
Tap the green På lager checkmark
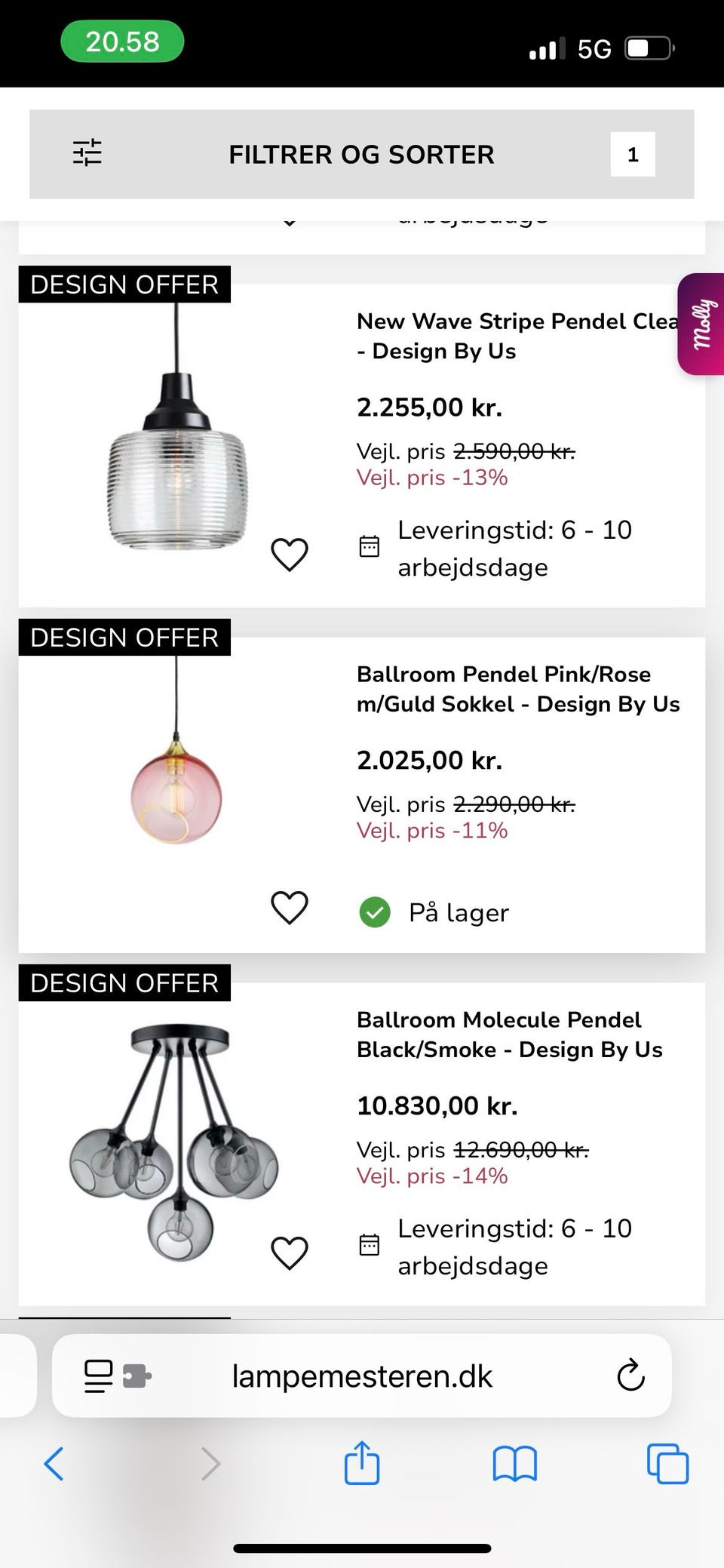click(x=375, y=912)
